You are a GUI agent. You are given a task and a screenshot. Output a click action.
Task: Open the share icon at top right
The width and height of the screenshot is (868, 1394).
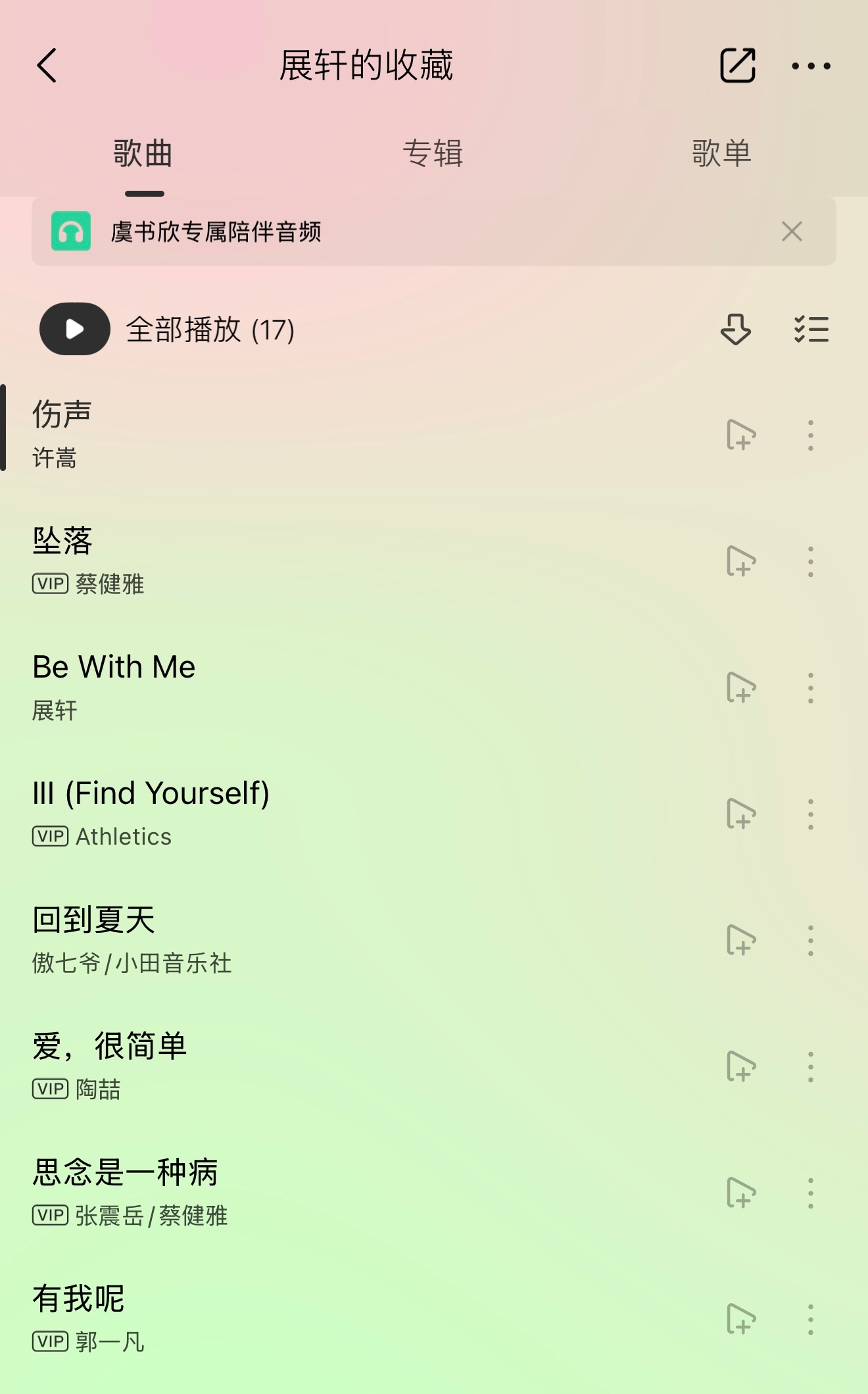point(736,66)
